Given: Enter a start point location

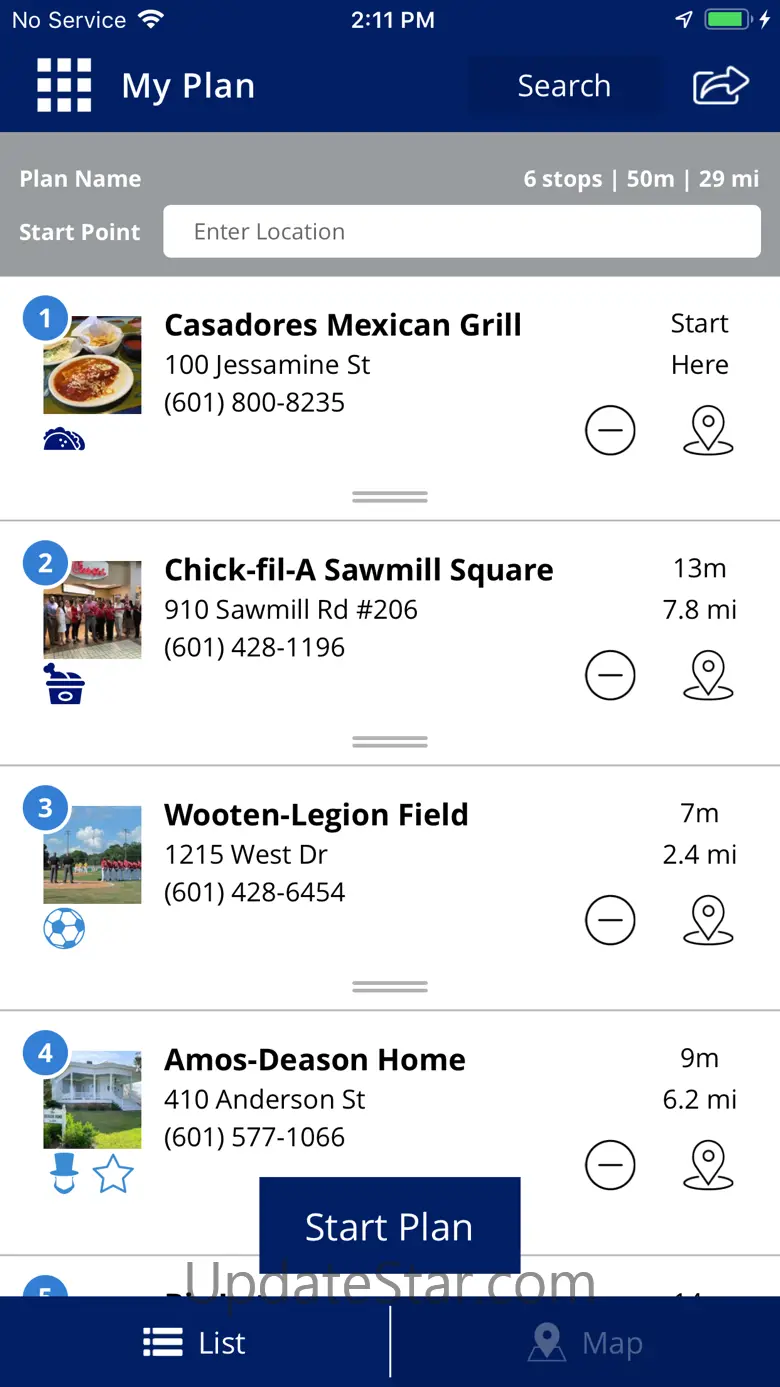Looking at the screenshot, I should point(462,232).
